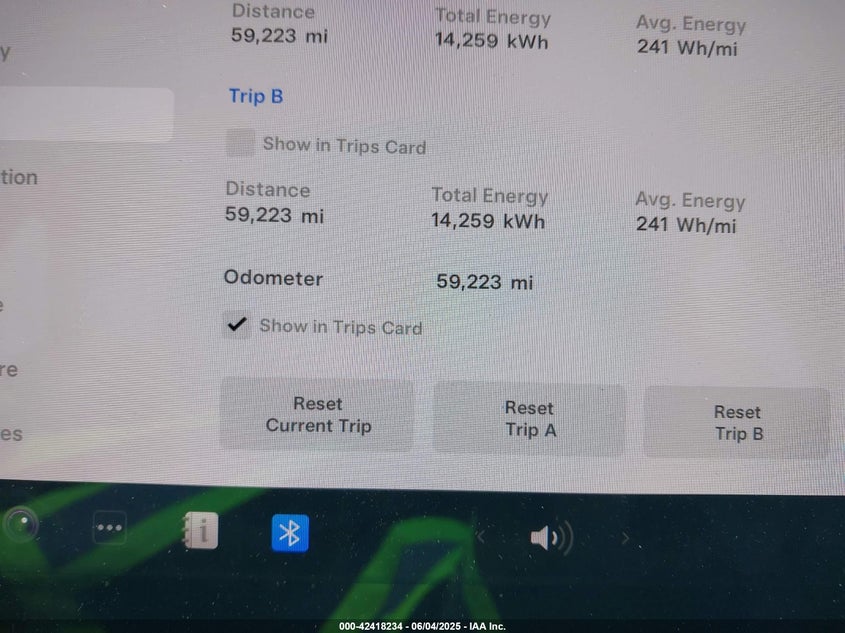Tap the speaker volume icon
This screenshot has height=633, width=845.
click(550, 539)
